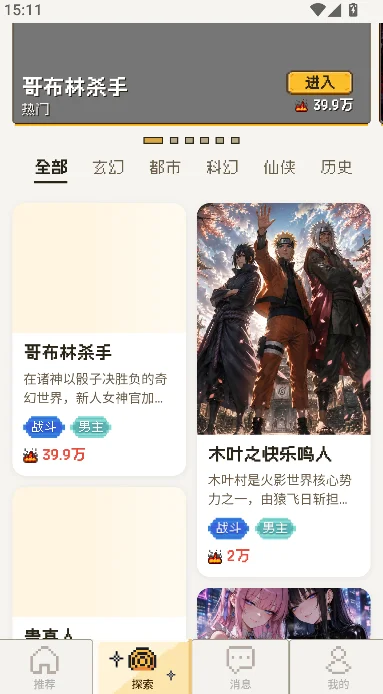Open the 消息 tab
Image resolution: width=383 pixels, height=694 pixels.
tap(240, 667)
